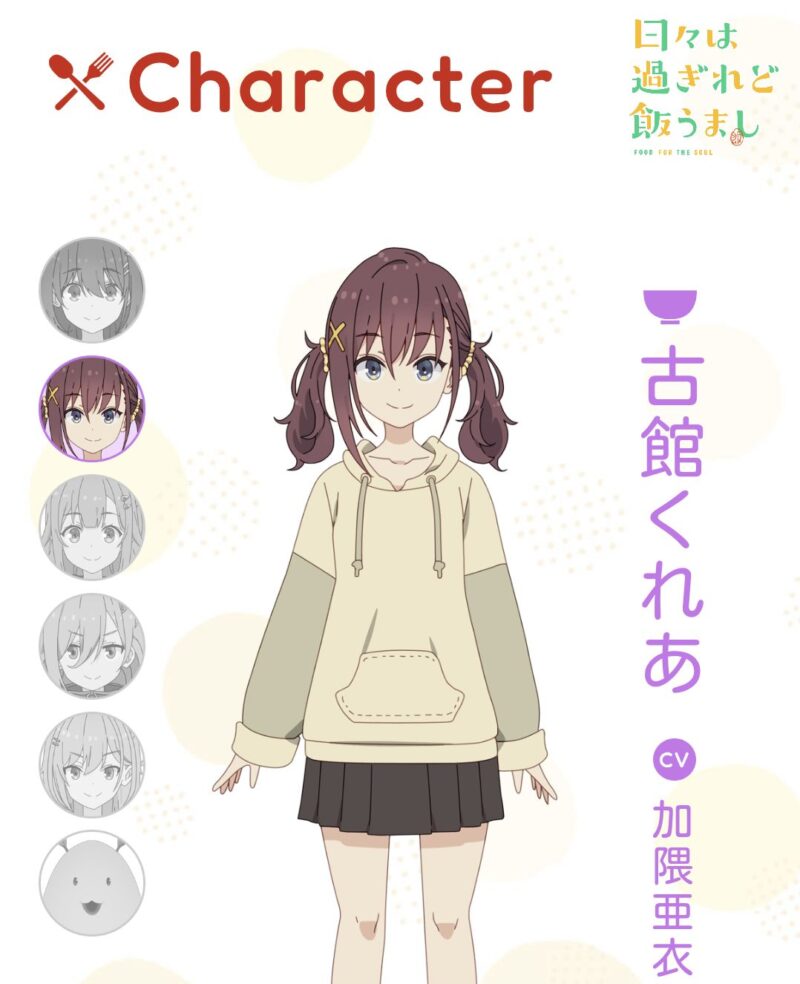The height and width of the screenshot is (984, 800).
Task: Choose the third character portrait
Action: click(x=92, y=527)
